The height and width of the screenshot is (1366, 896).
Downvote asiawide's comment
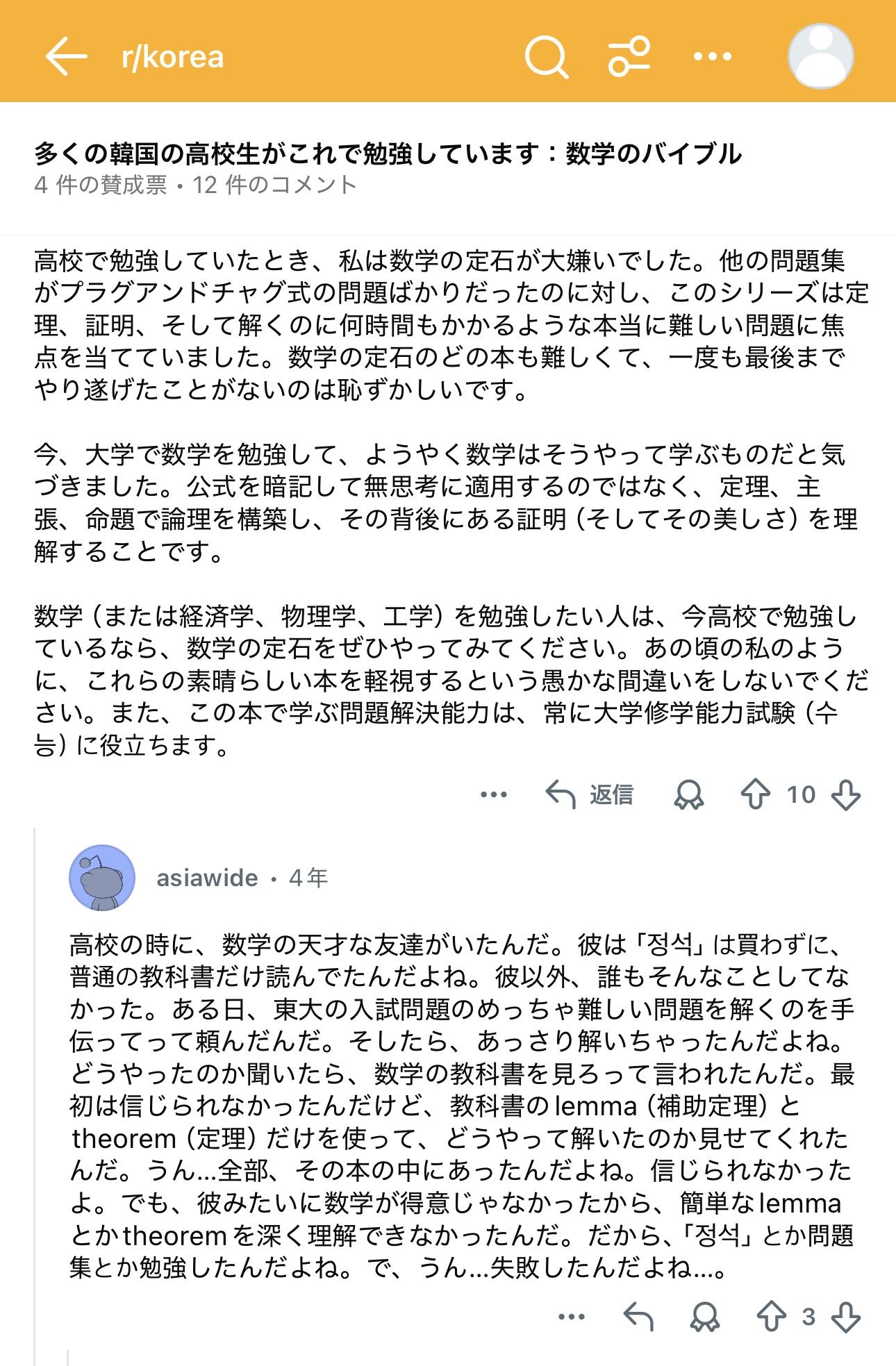tap(845, 1317)
